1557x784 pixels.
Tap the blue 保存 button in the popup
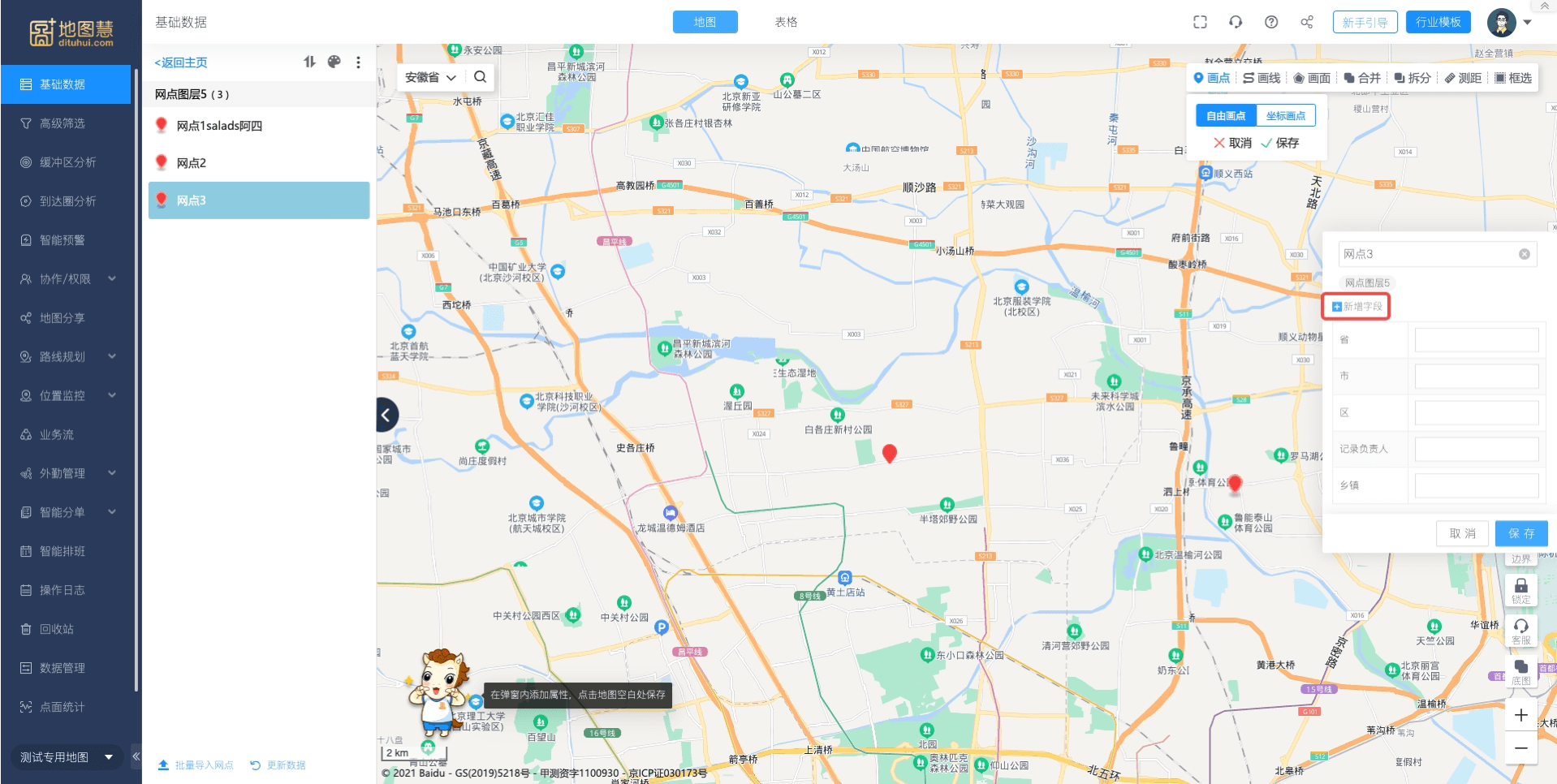(1520, 533)
